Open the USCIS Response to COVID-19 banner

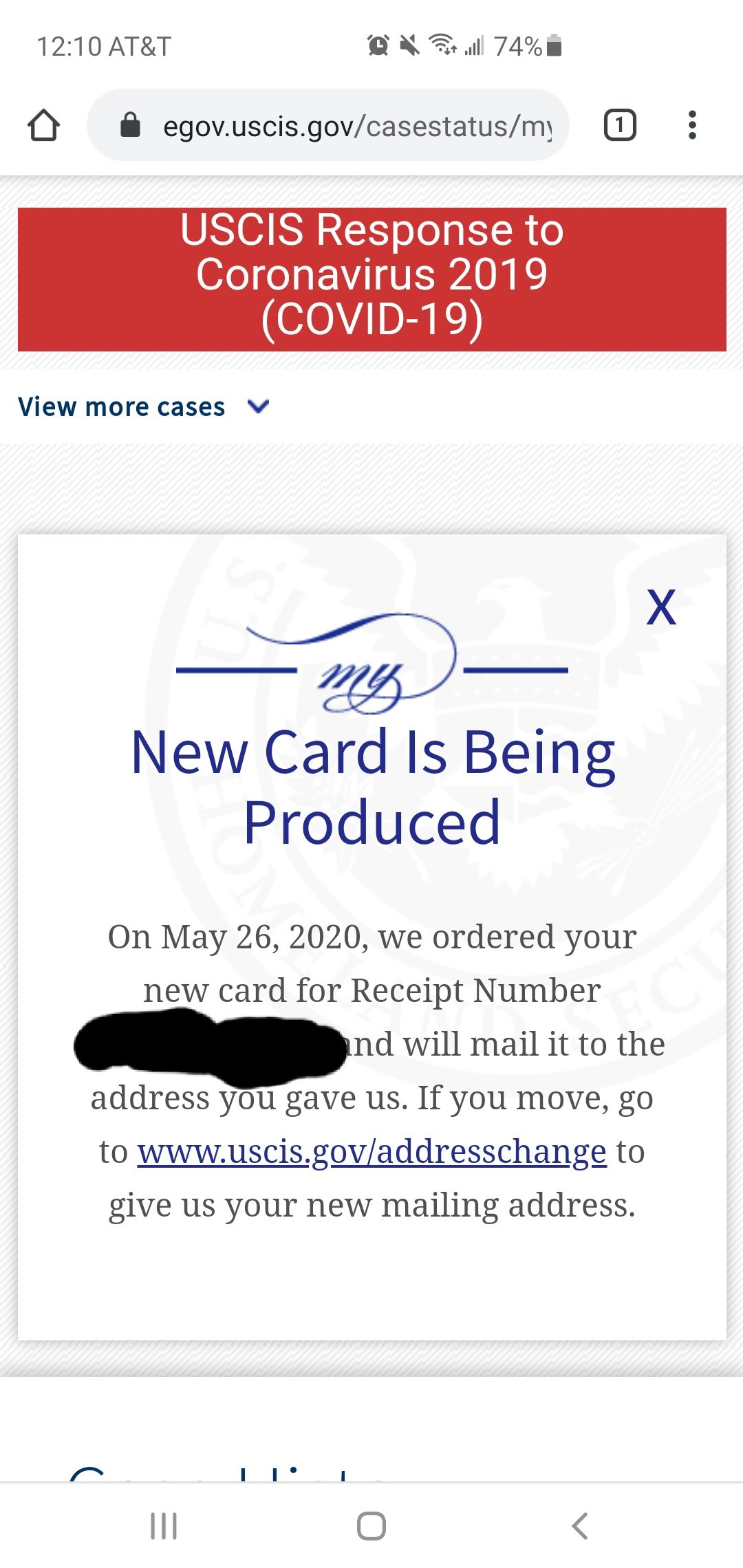(x=372, y=279)
